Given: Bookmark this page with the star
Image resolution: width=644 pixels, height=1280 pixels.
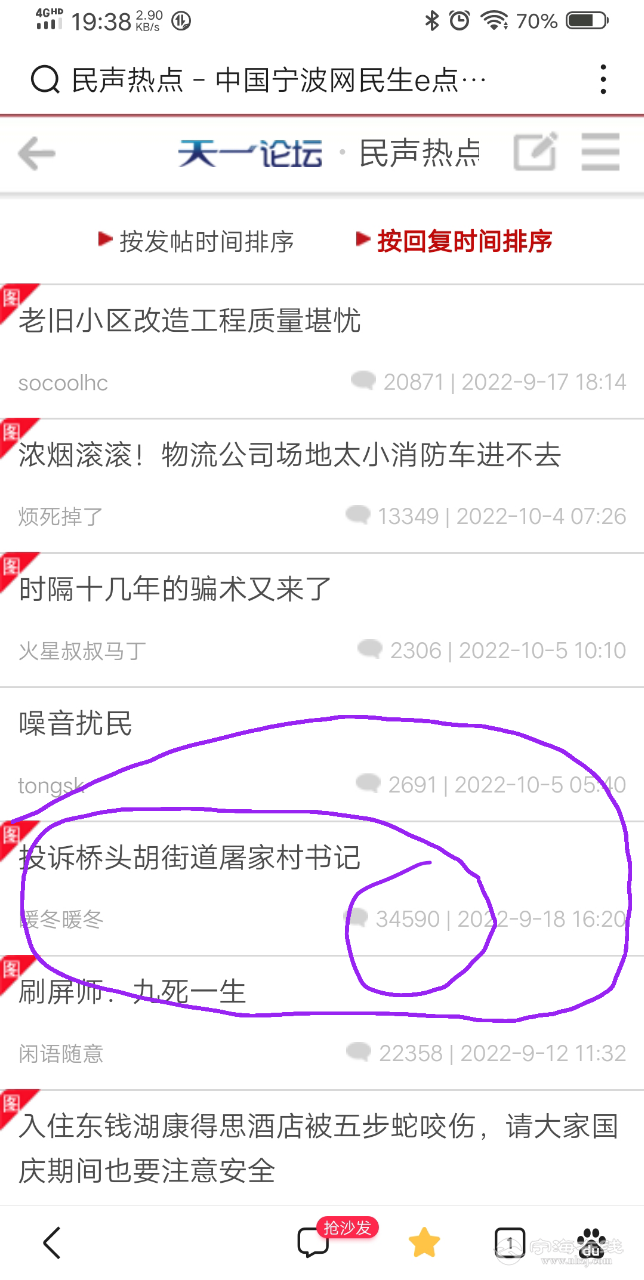Looking at the screenshot, I should [425, 1243].
